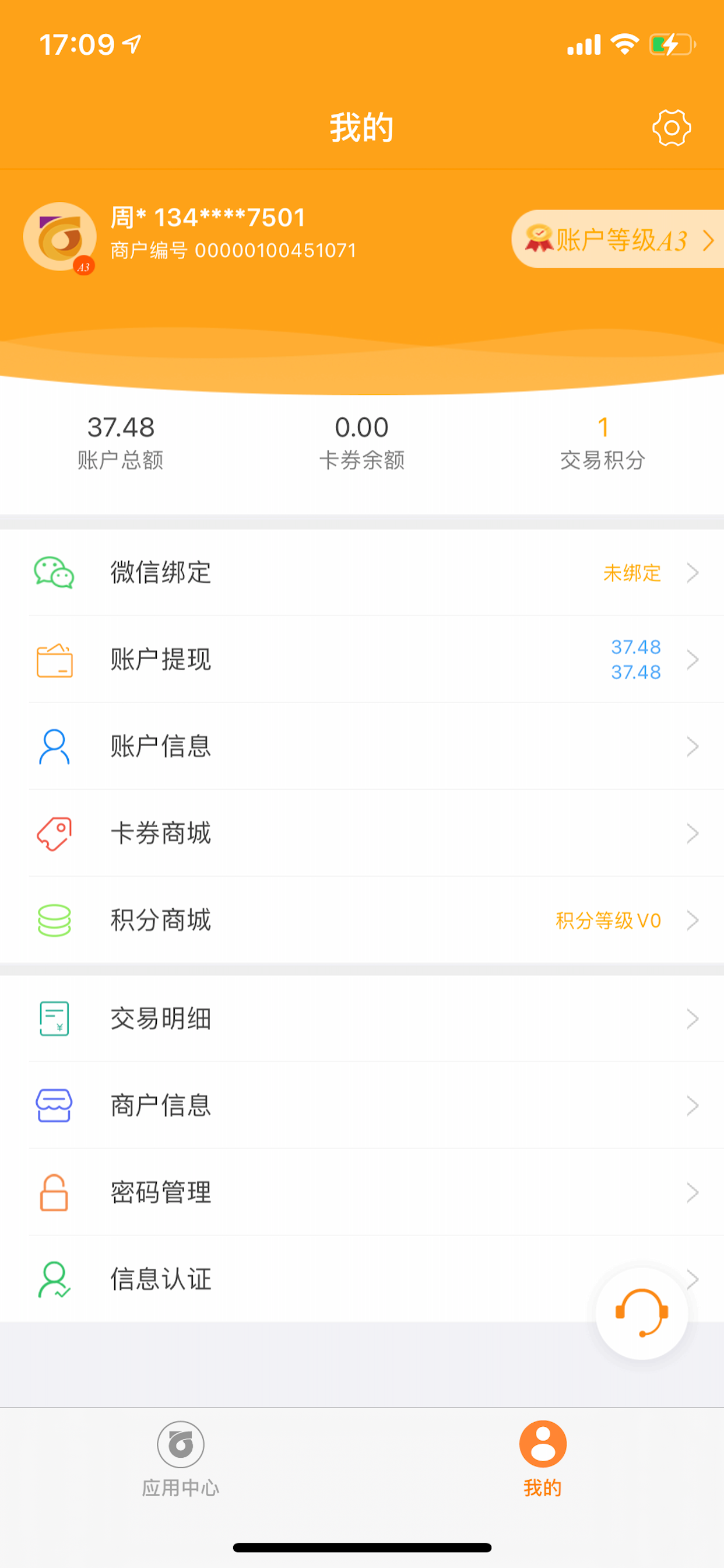The height and width of the screenshot is (1568, 724).
Task: Open 账户提现 to withdraw funds
Action: point(362,659)
